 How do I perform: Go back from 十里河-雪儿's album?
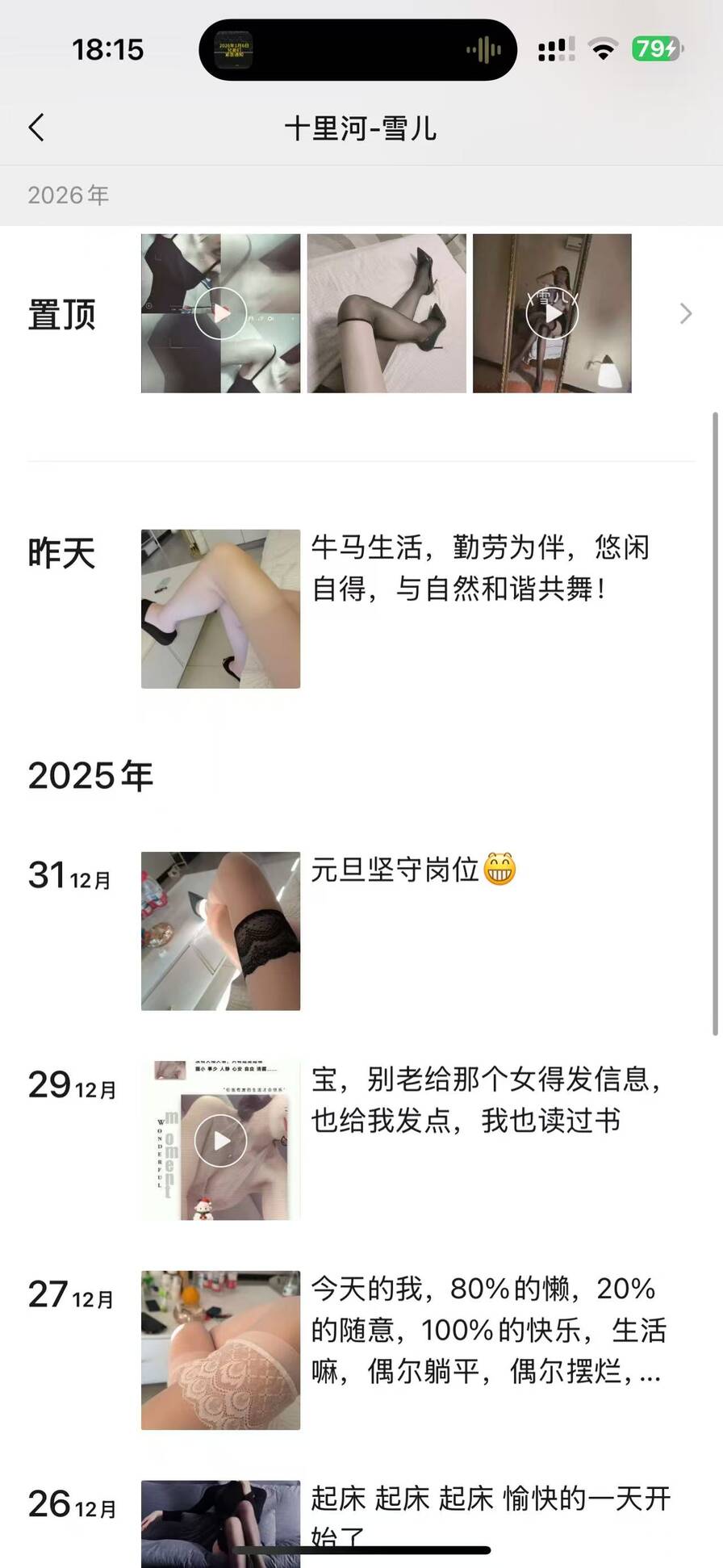point(37,128)
